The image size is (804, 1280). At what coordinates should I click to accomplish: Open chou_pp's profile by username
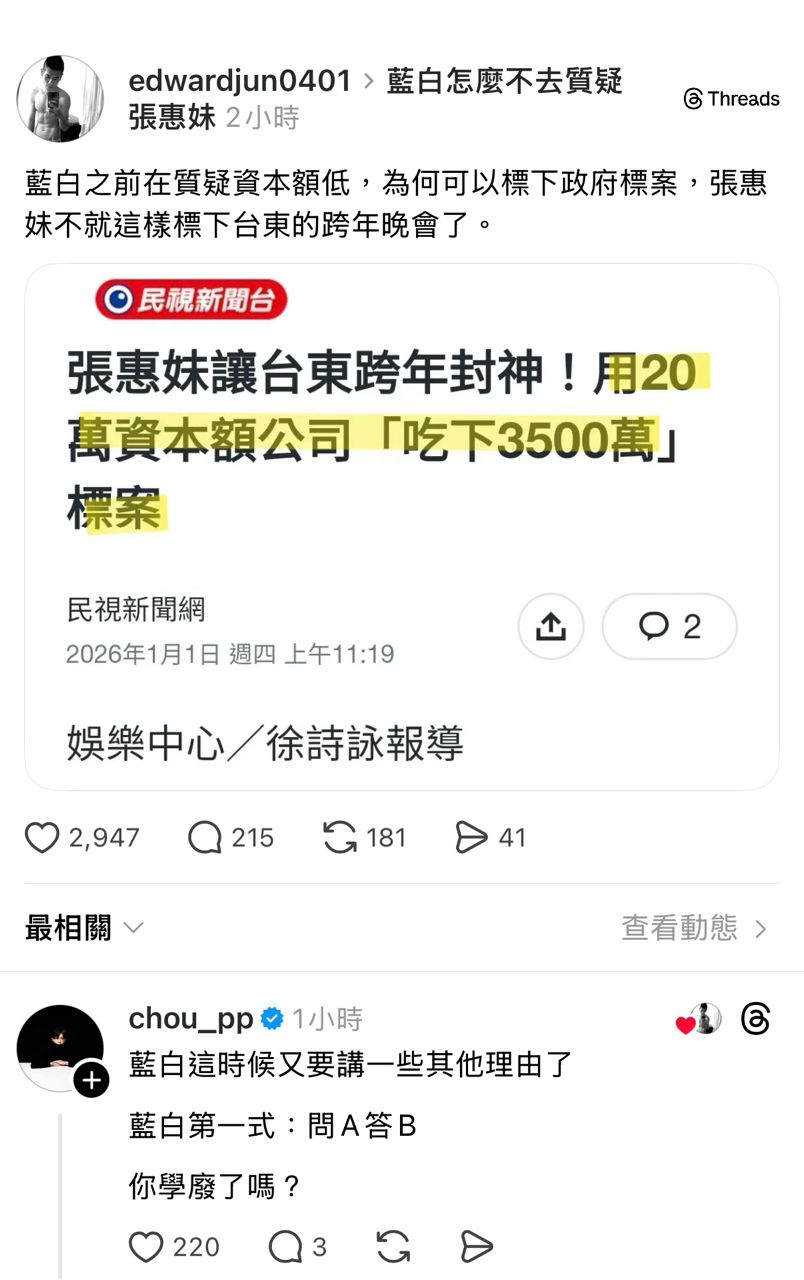point(192,1019)
